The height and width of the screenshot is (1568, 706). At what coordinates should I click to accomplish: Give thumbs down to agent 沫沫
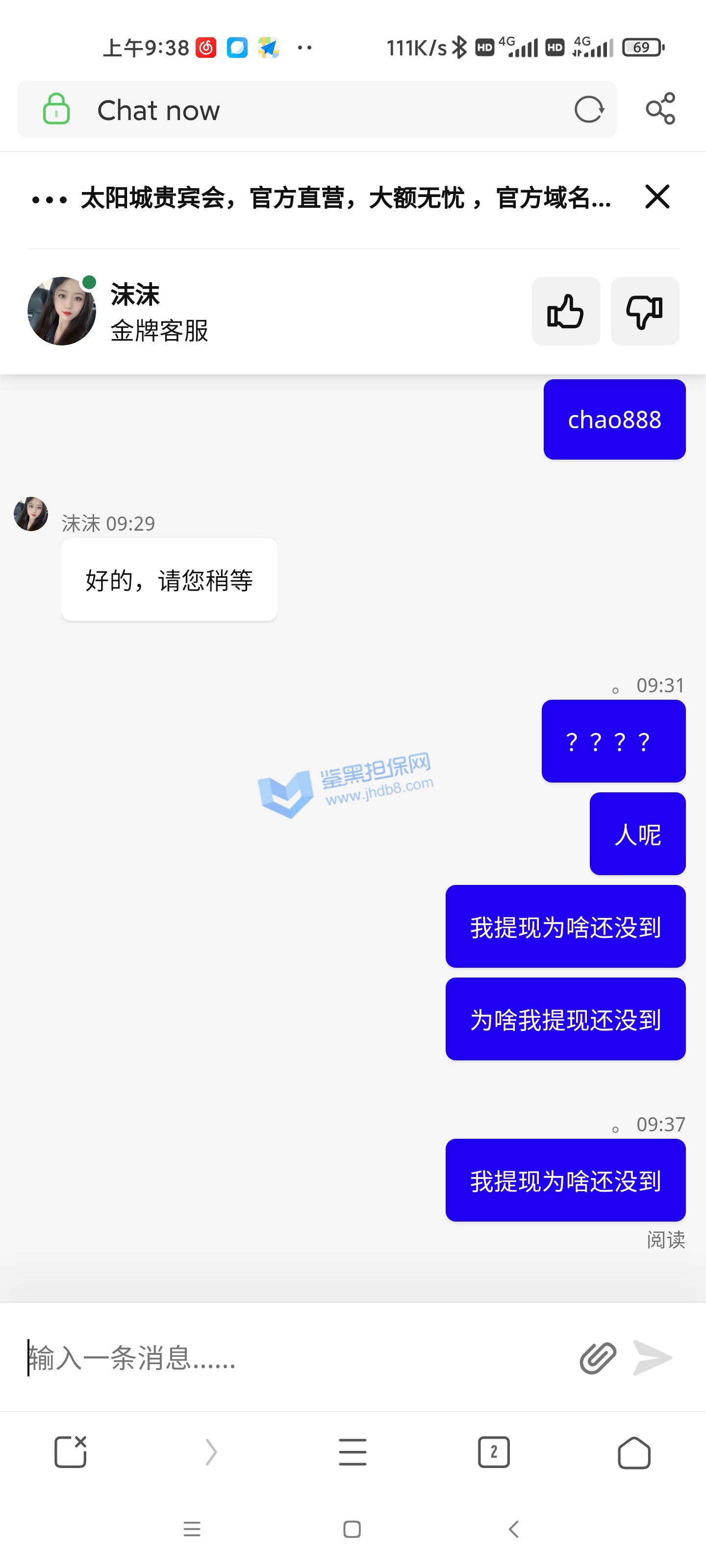[645, 312]
